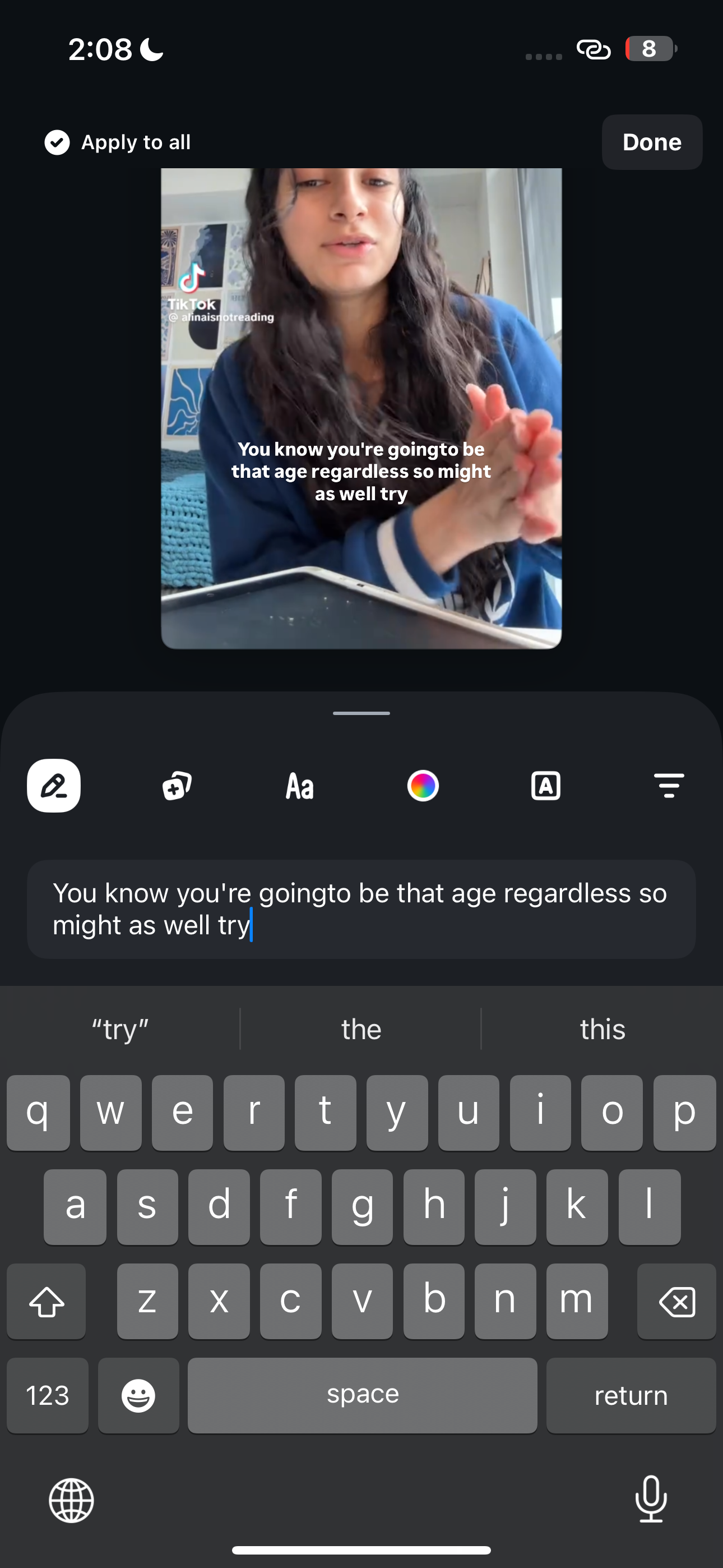Open the text alignment options
The image size is (723, 1568).
click(x=669, y=785)
